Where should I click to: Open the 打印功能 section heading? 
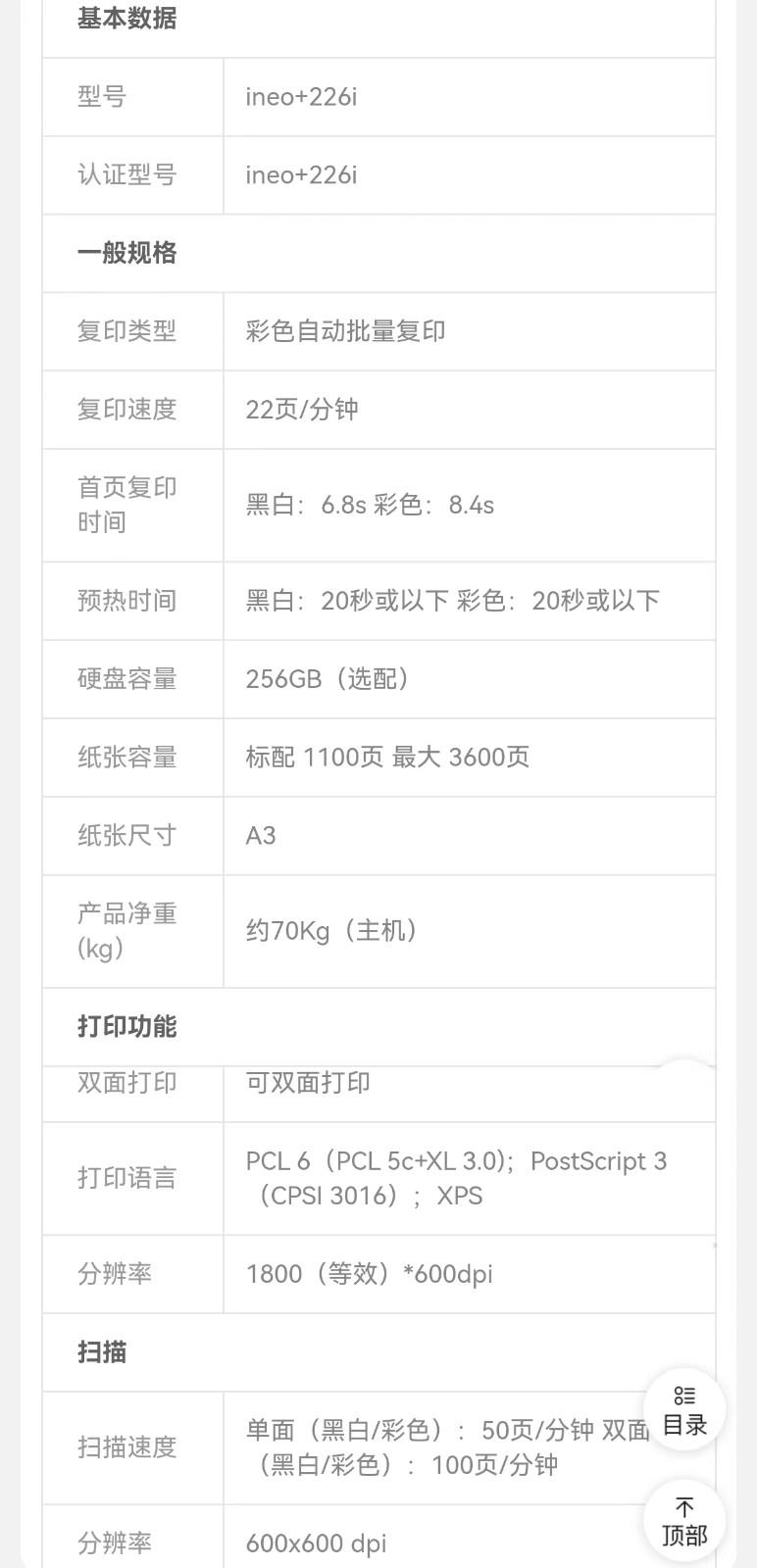coord(127,1027)
